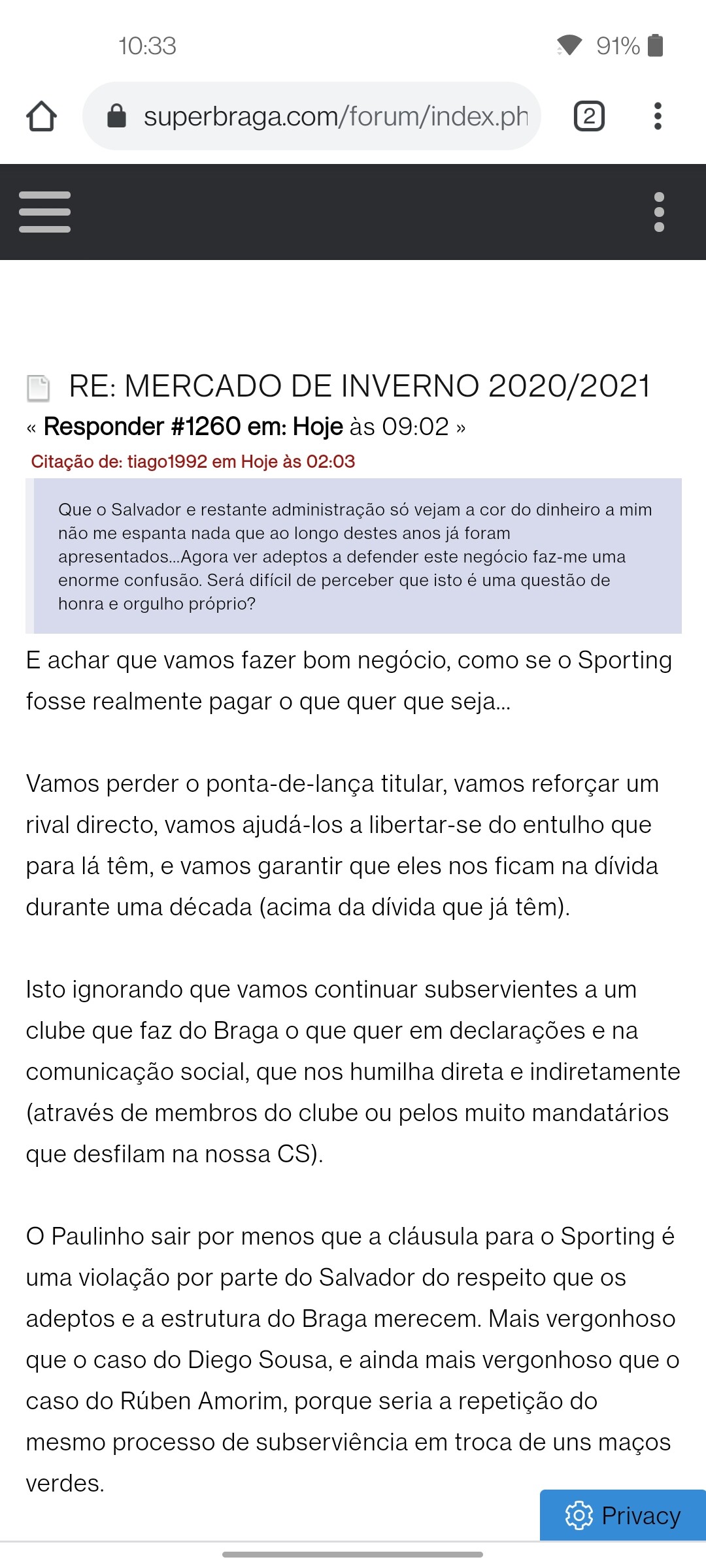Tap the superbraga.com address bar

coord(312,116)
